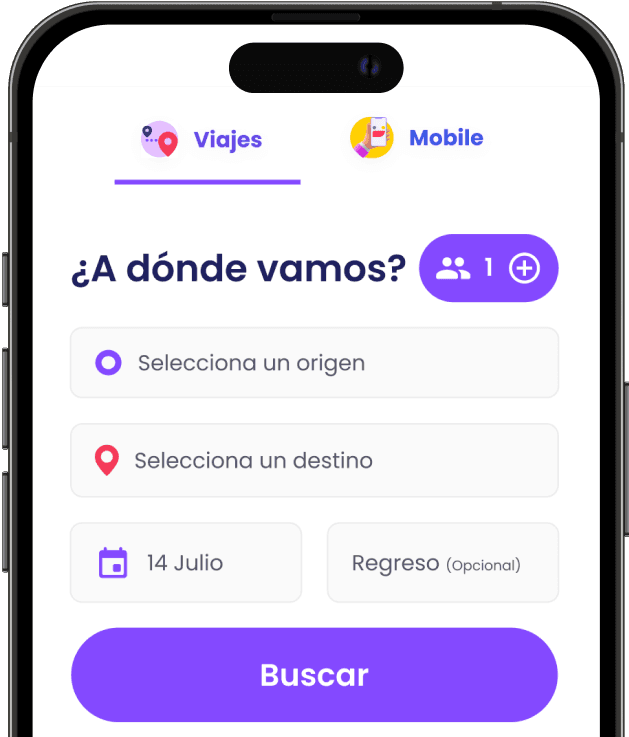
Task: Switch to the Mobile tab
Action: 418,139
